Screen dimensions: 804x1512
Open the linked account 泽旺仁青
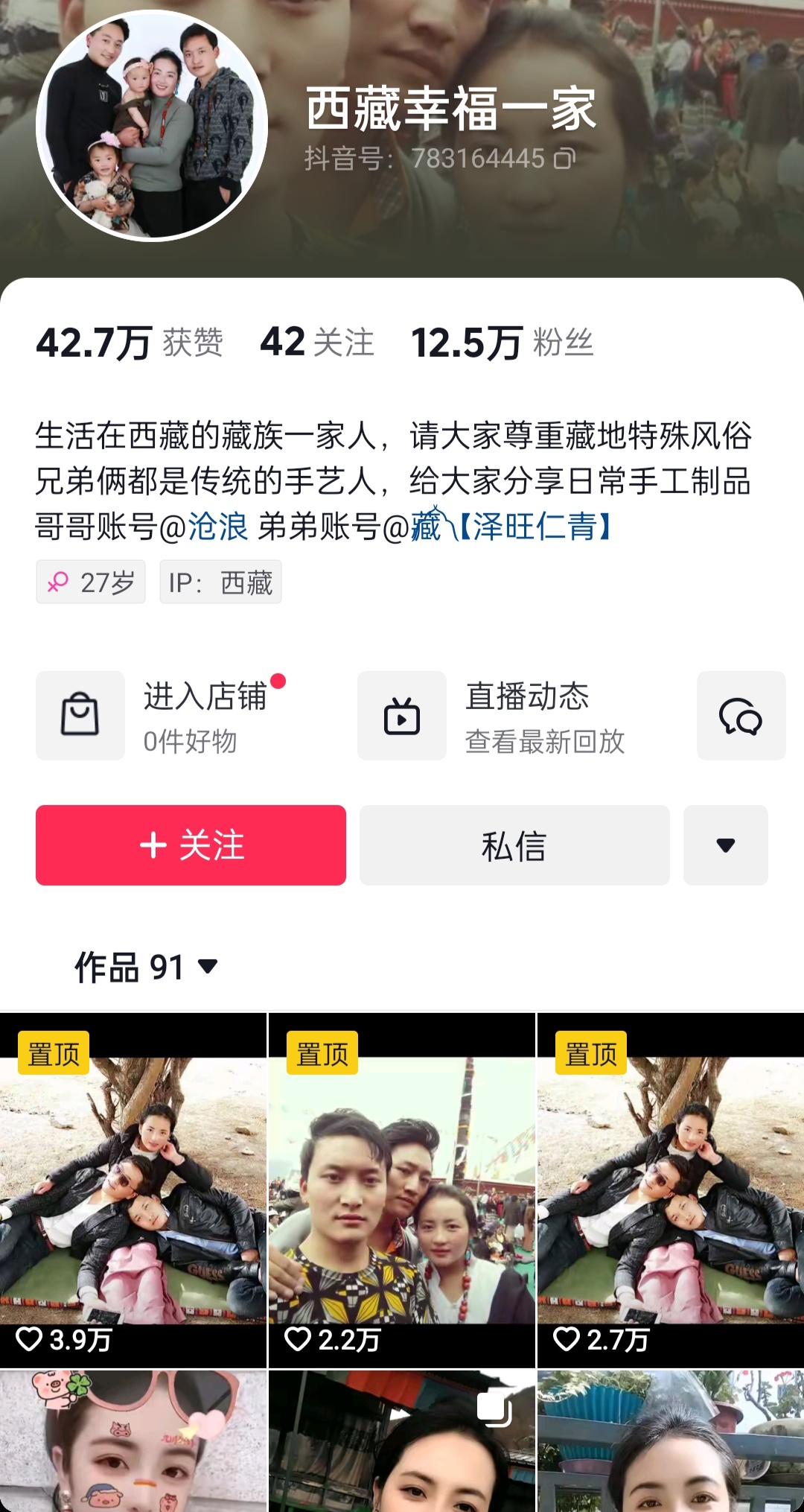click(535, 527)
